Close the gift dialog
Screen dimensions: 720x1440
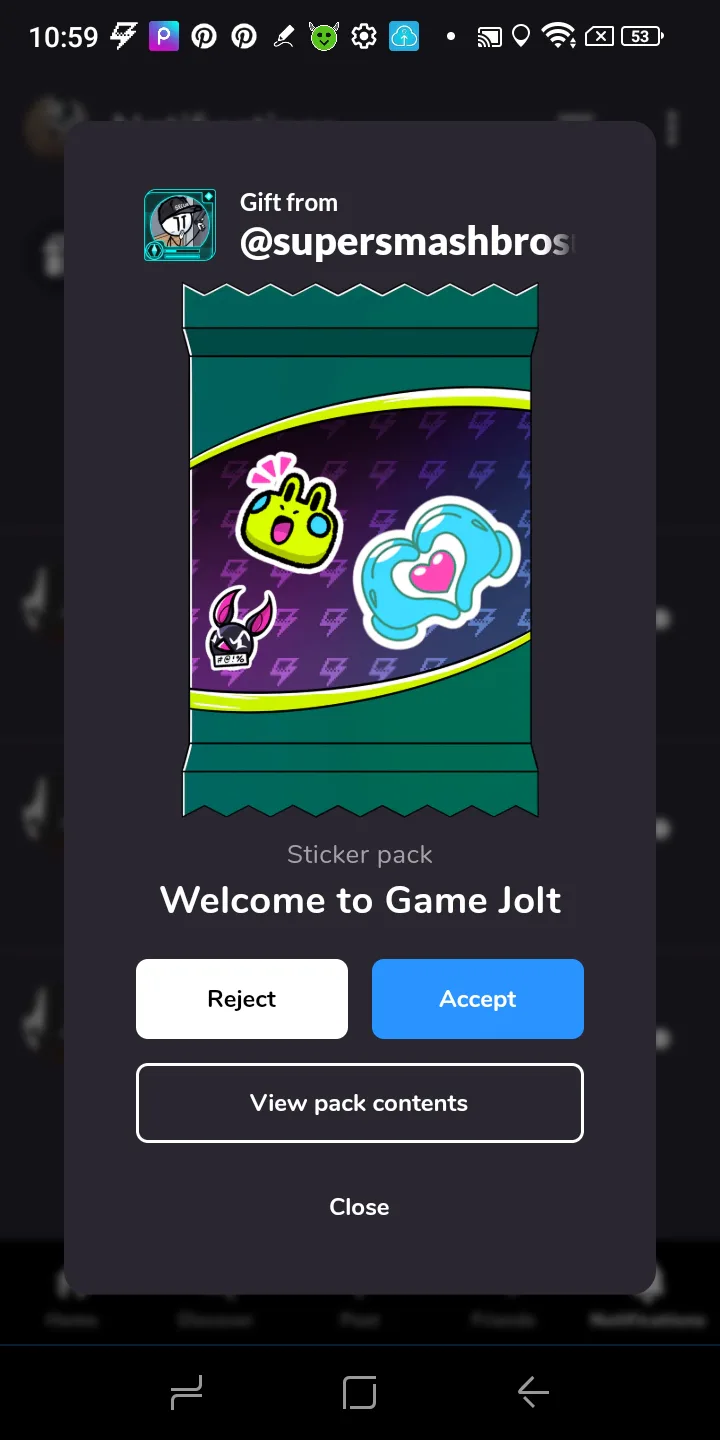(360, 1207)
